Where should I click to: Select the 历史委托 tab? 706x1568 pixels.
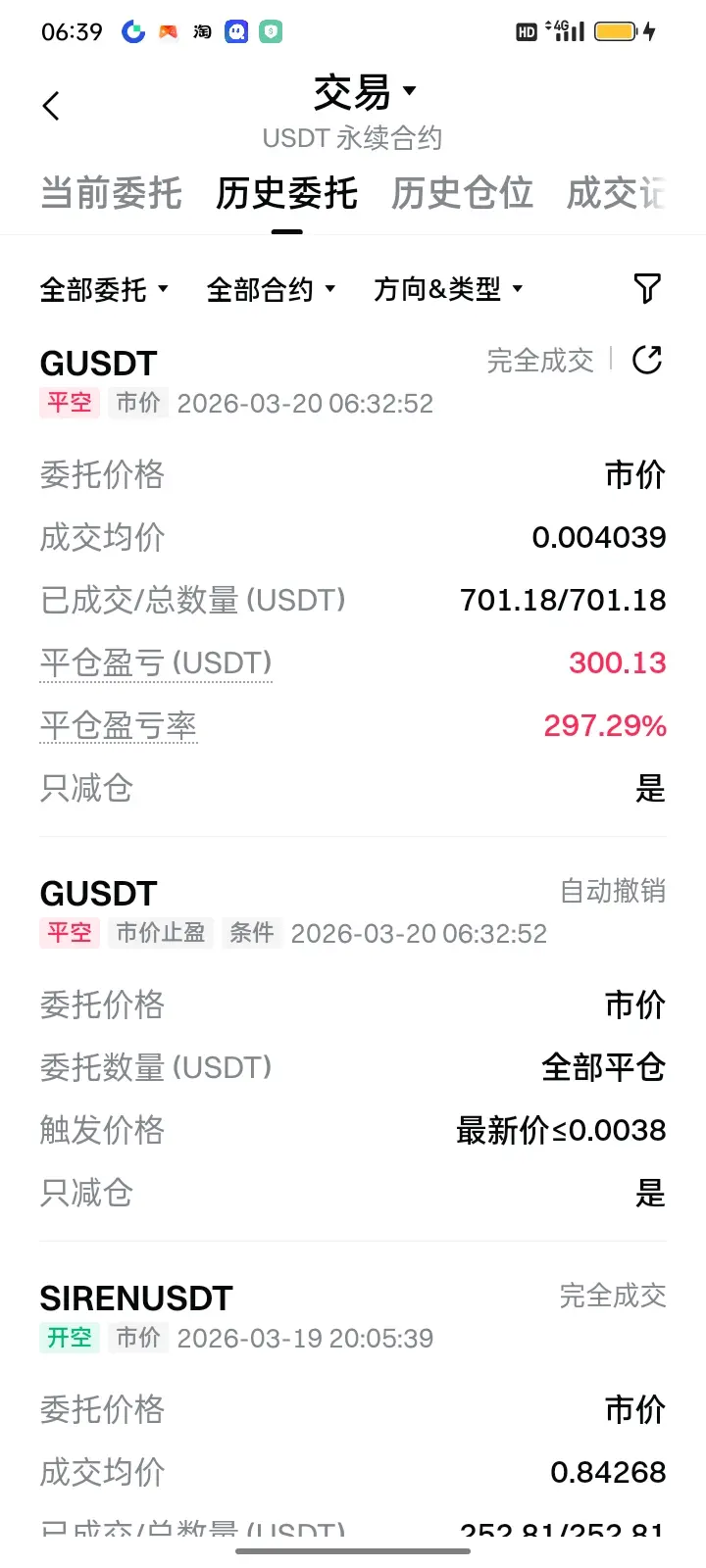(x=286, y=193)
